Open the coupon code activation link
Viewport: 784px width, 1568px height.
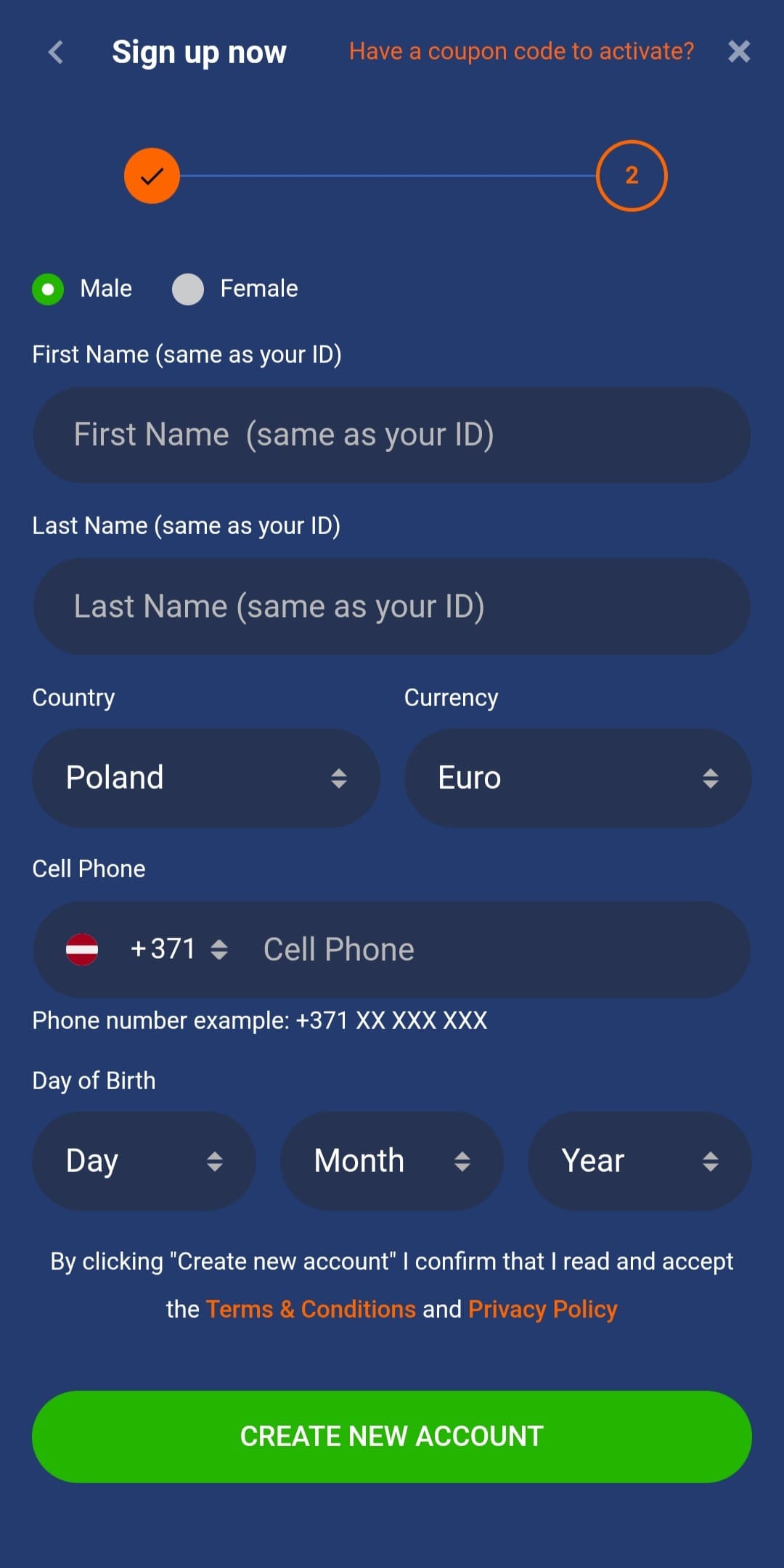tap(521, 52)
